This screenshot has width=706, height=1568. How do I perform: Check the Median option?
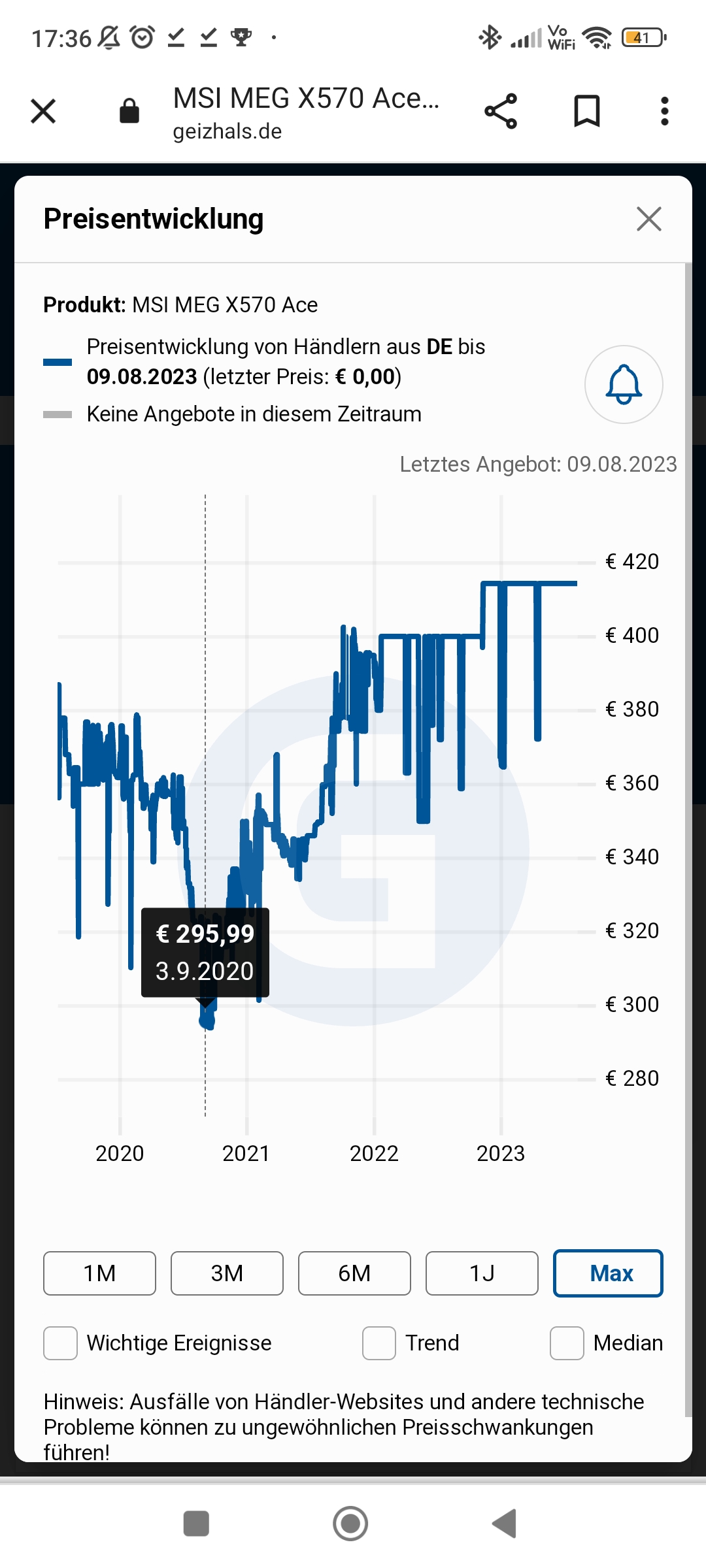tap(567, 1343)
